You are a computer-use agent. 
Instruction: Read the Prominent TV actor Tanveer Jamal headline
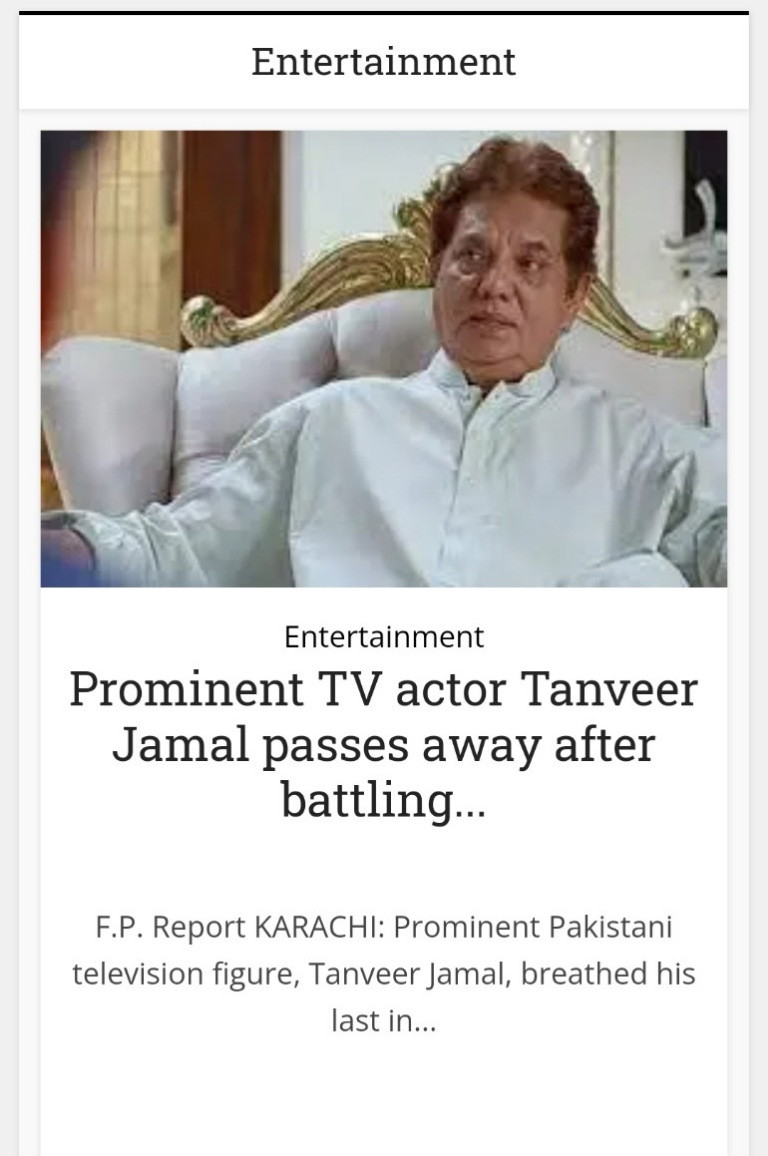(384, 745)
